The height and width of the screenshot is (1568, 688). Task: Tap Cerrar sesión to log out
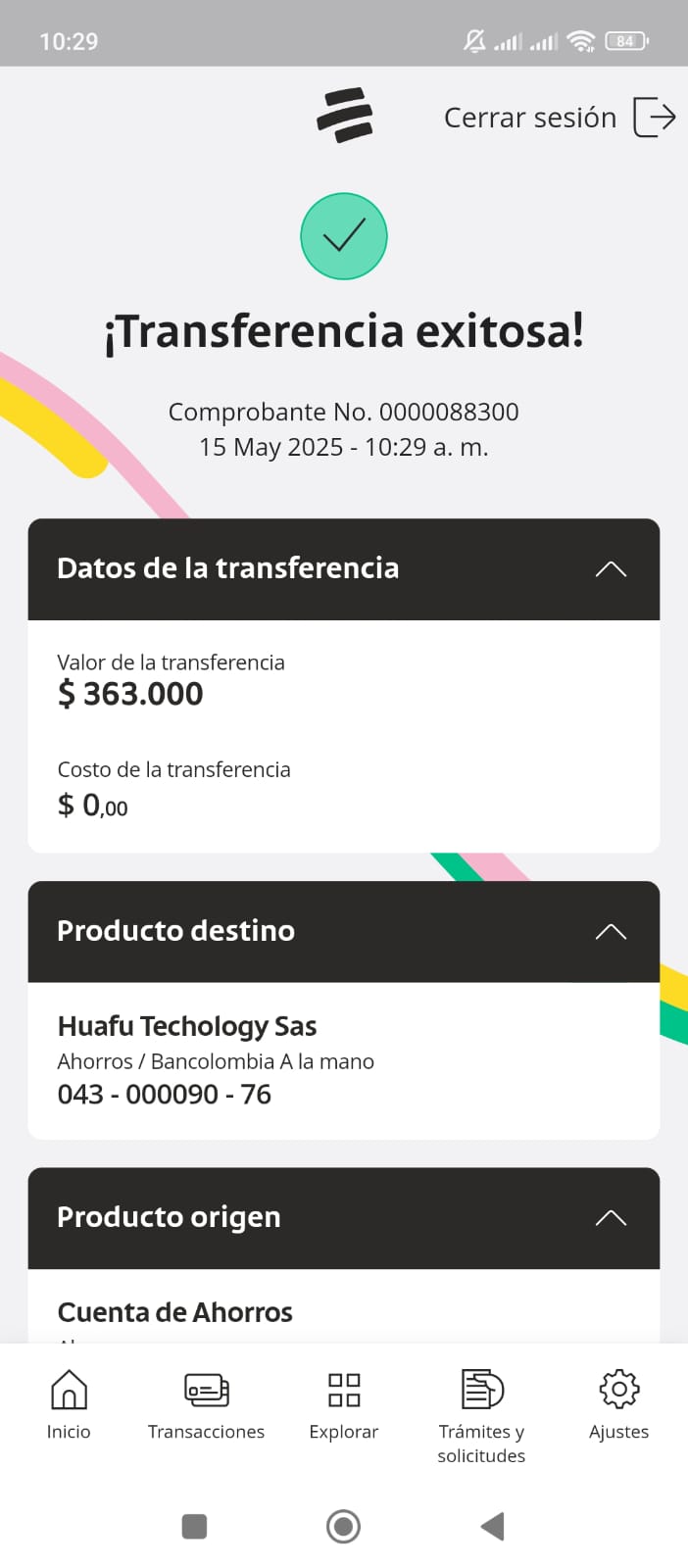pos(560,118)
